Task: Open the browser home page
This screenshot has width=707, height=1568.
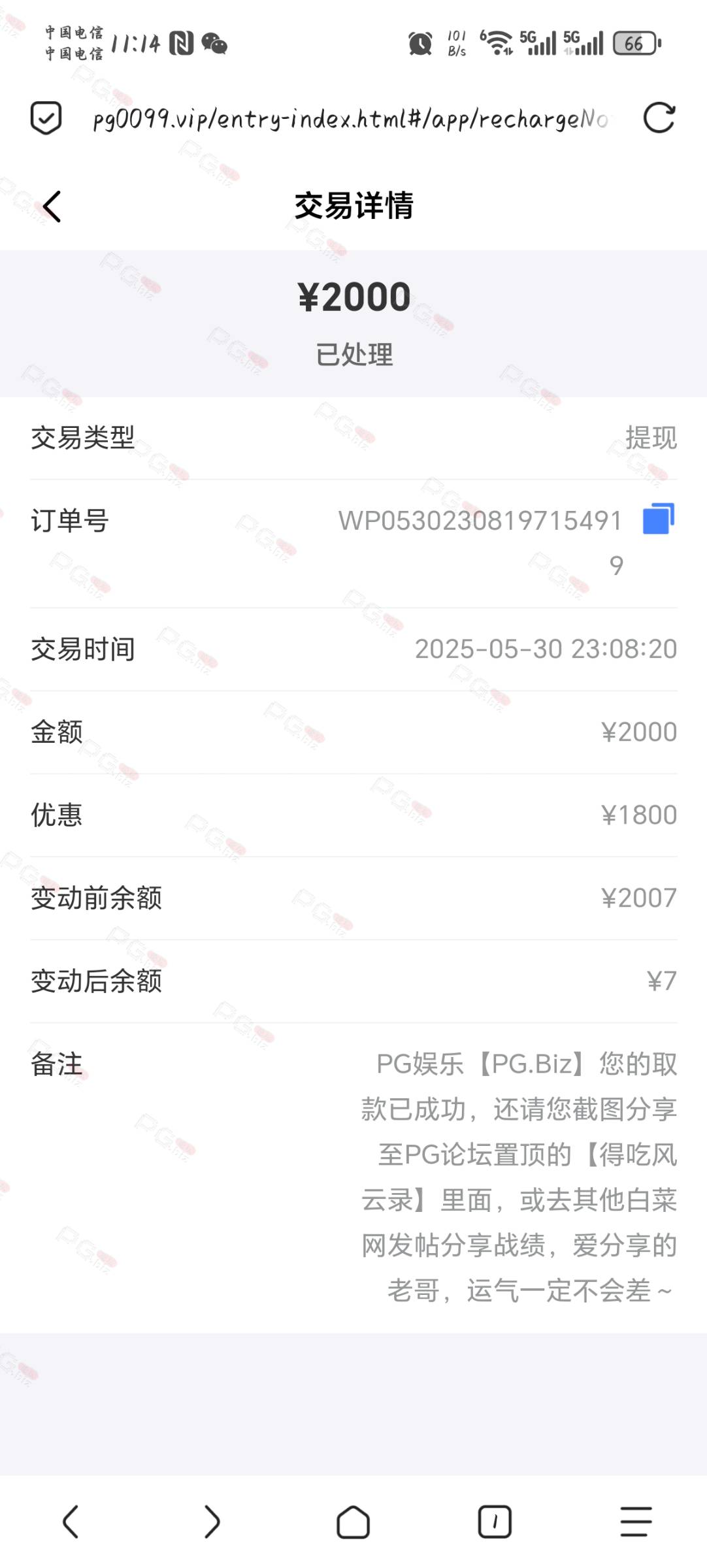Action: (x=353, y=1522)
